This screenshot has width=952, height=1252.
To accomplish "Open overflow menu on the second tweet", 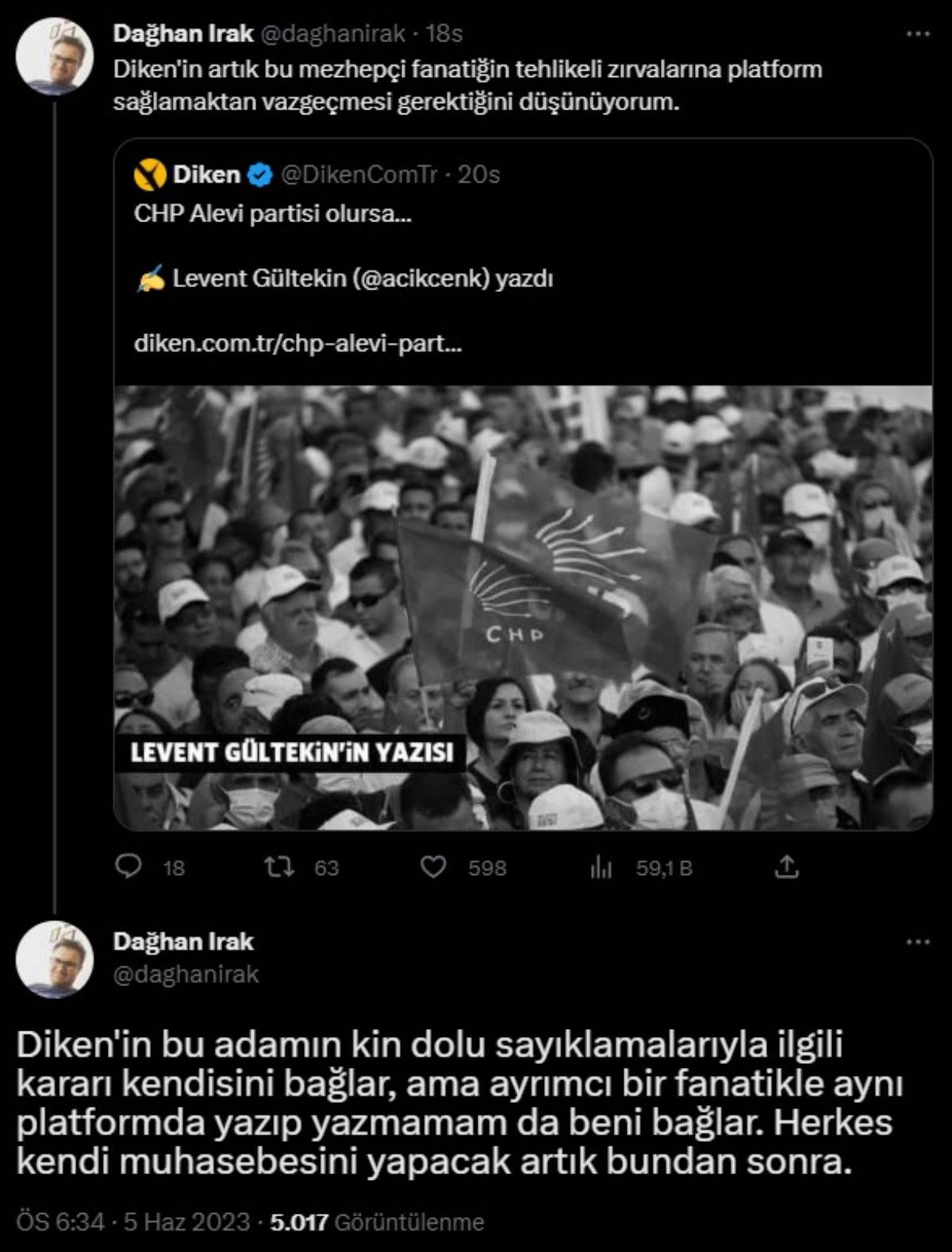I will coord(917,943).
